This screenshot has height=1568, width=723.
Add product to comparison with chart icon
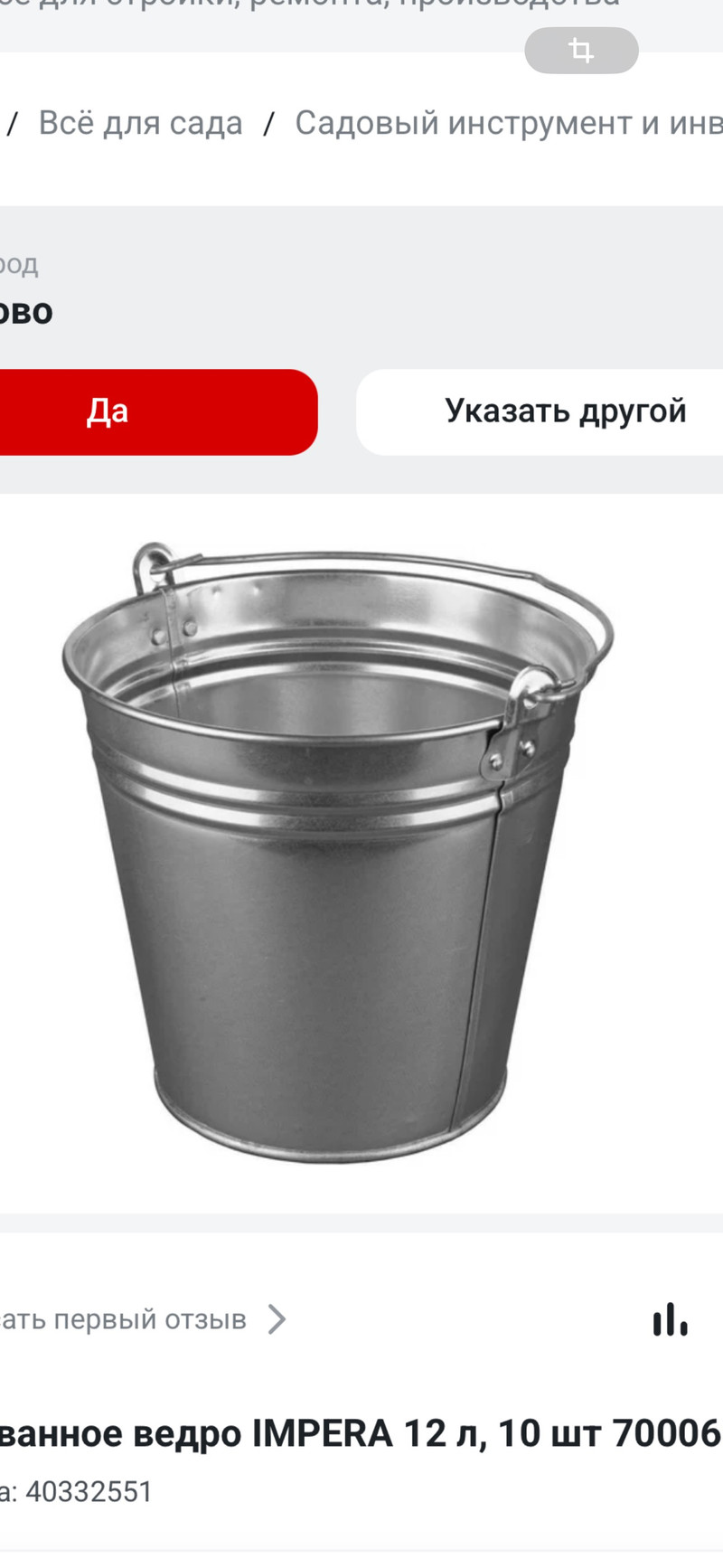(670, 1319)
